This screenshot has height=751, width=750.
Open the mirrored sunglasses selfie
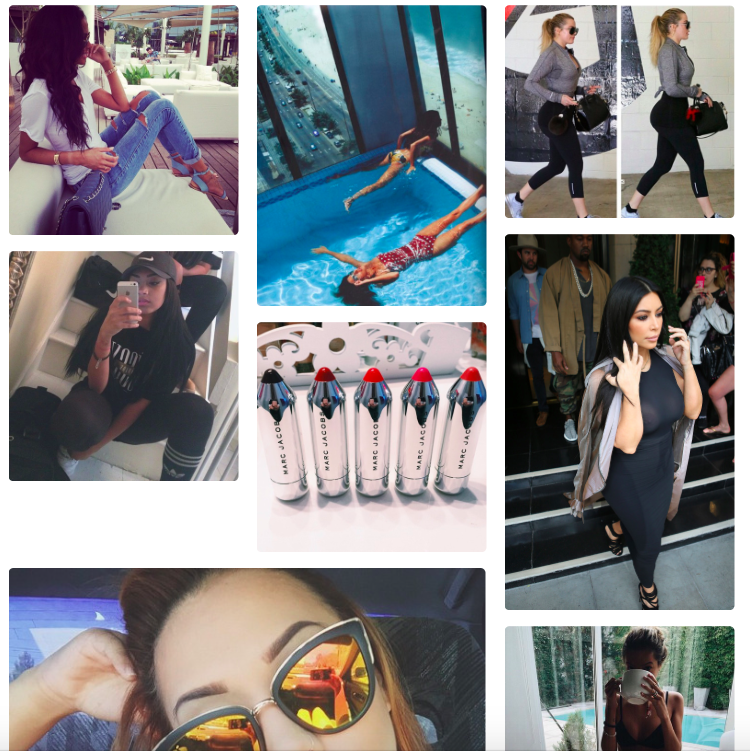coord(247,659)
